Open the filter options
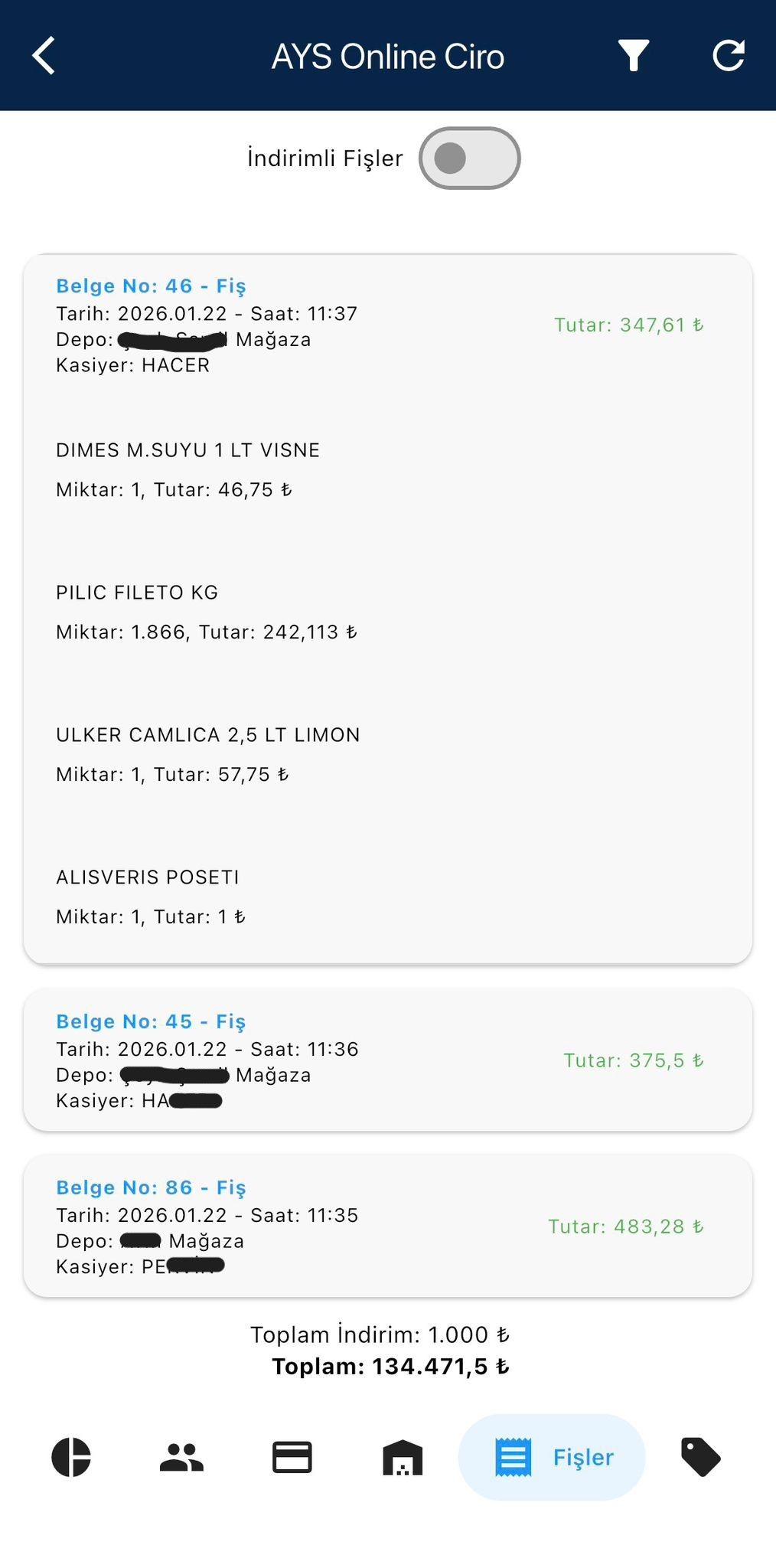 (x=633, y=56)
